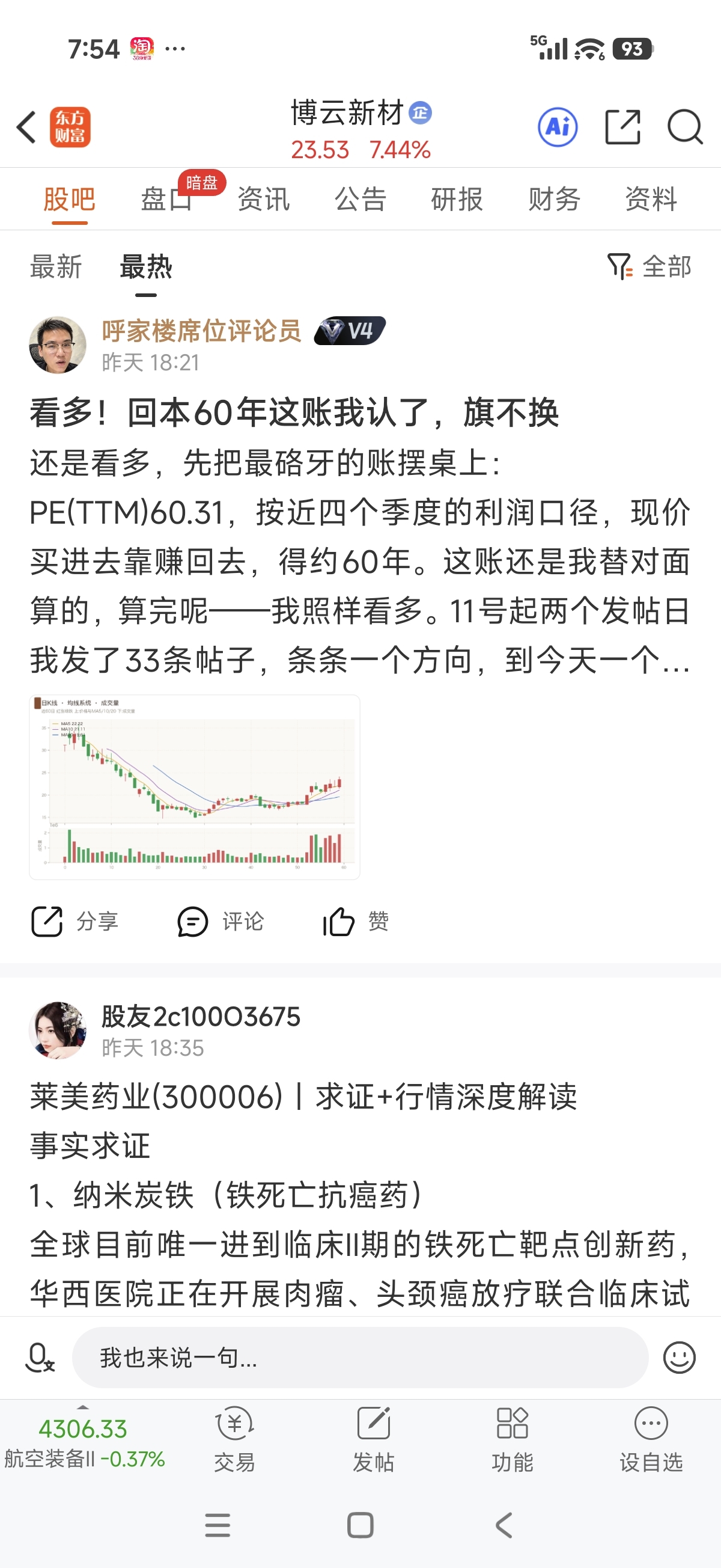Screen dimensions: 721x1568
Task: Share this stock page from the top bar
Action: (623, 127)
